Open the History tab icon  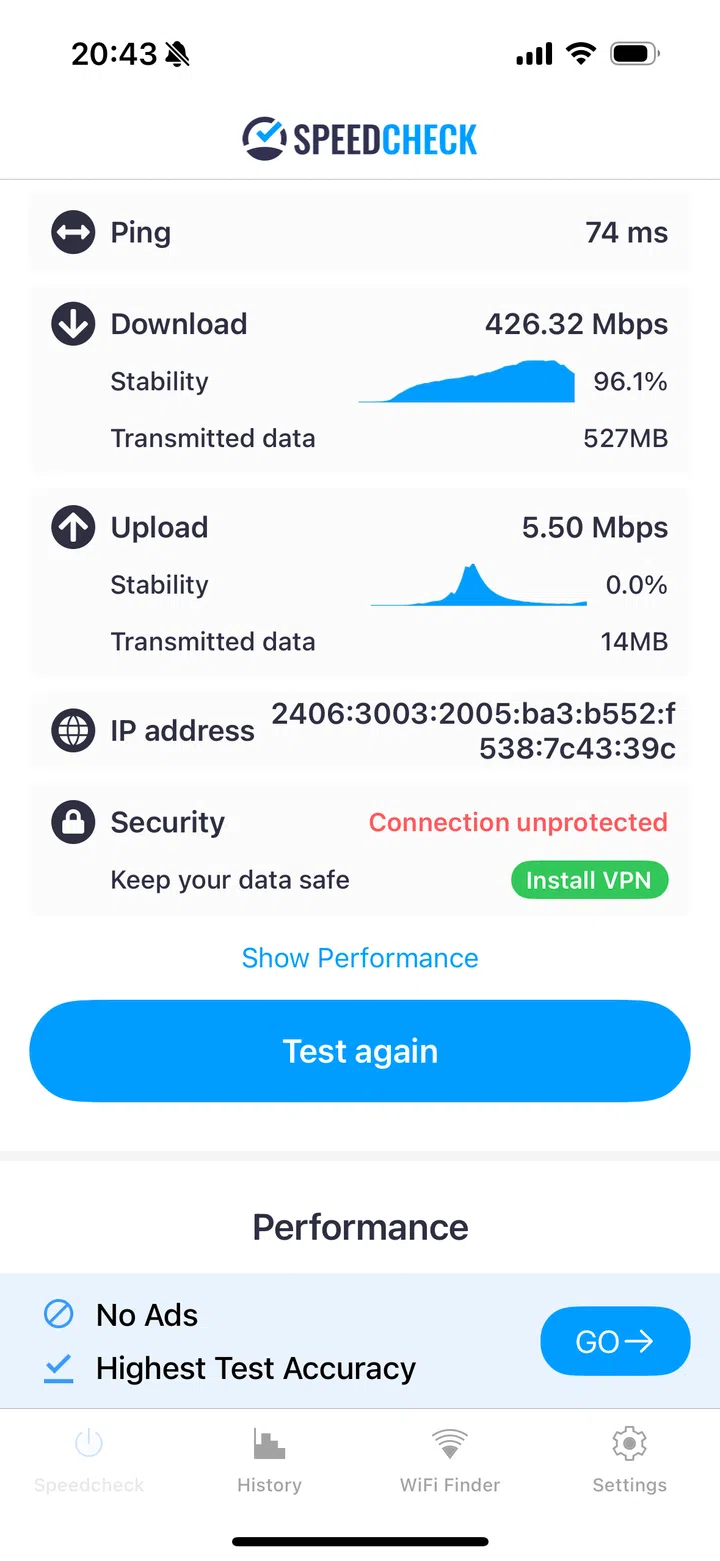tap(269, 1444)
